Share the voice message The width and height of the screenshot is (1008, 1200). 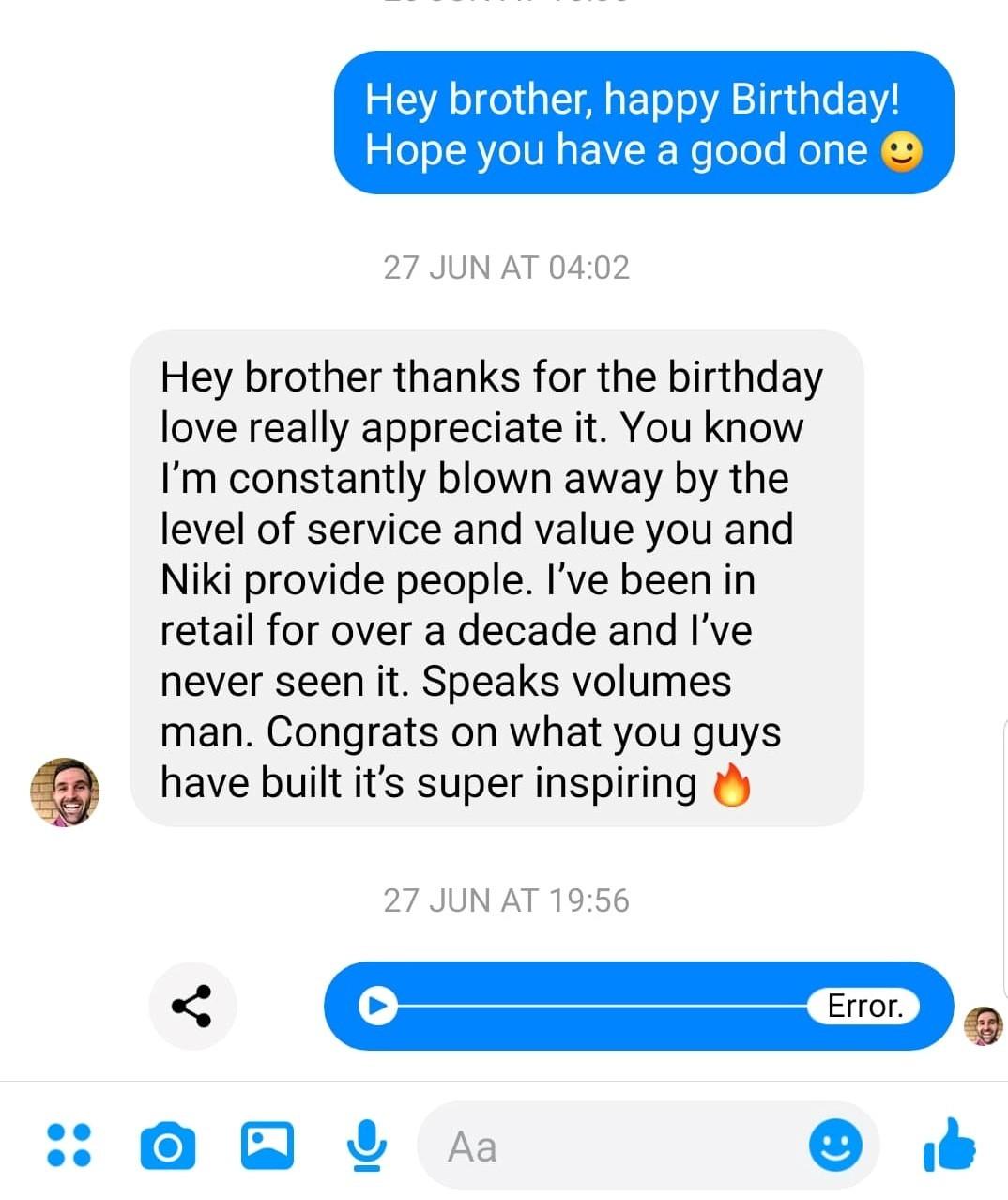[x=192, y=1006]
